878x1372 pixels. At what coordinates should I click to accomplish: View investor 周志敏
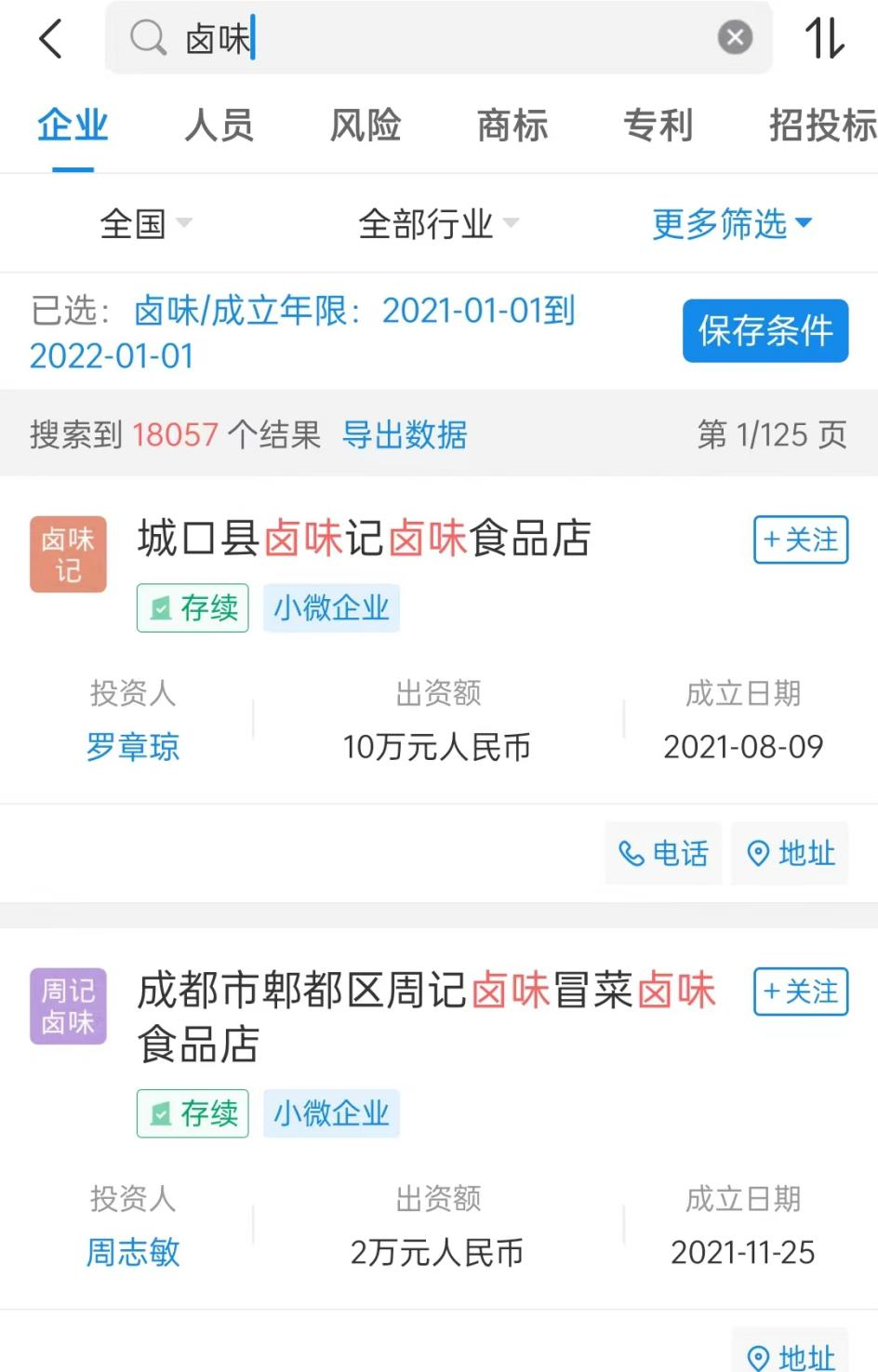coord(133,1252)
